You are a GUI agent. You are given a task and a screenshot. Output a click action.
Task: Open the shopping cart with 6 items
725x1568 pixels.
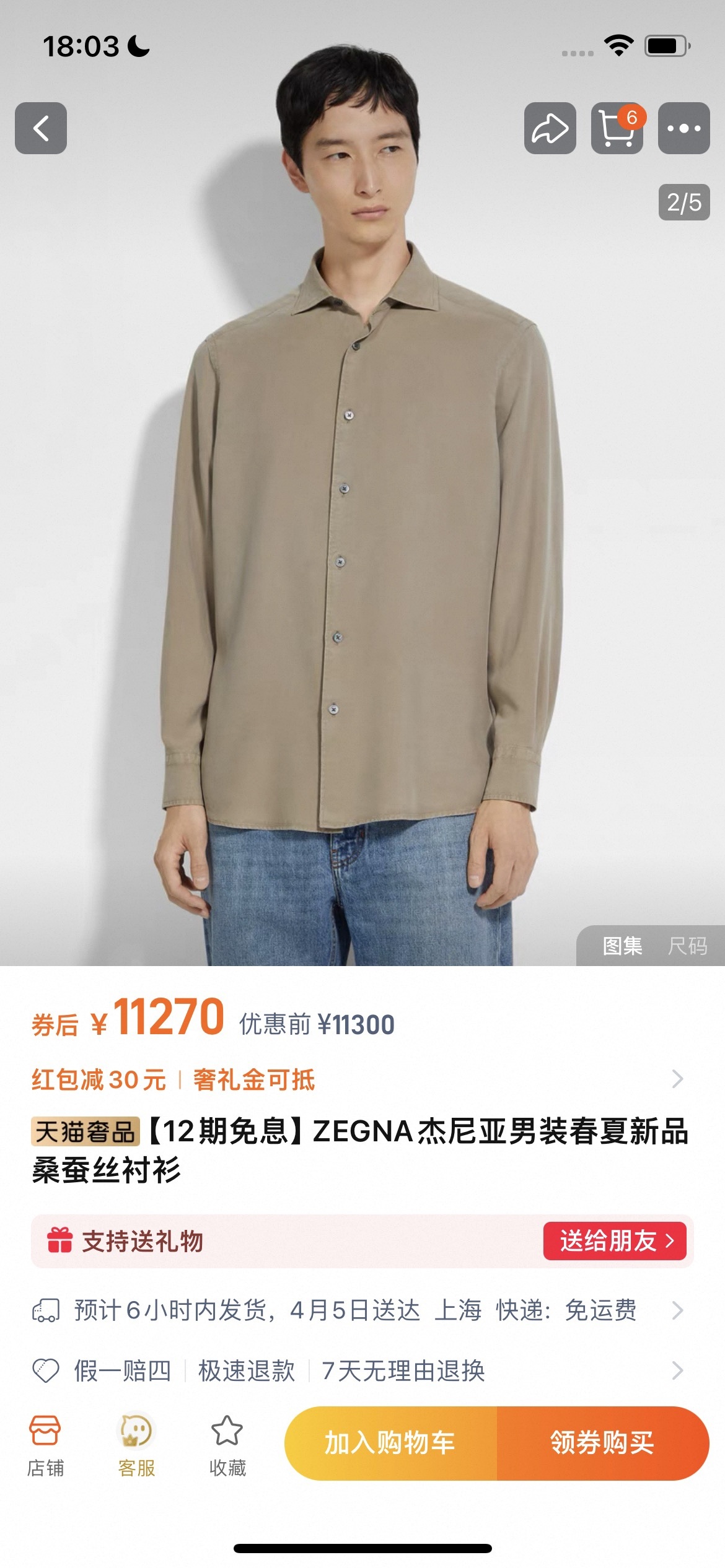point(617,128)
